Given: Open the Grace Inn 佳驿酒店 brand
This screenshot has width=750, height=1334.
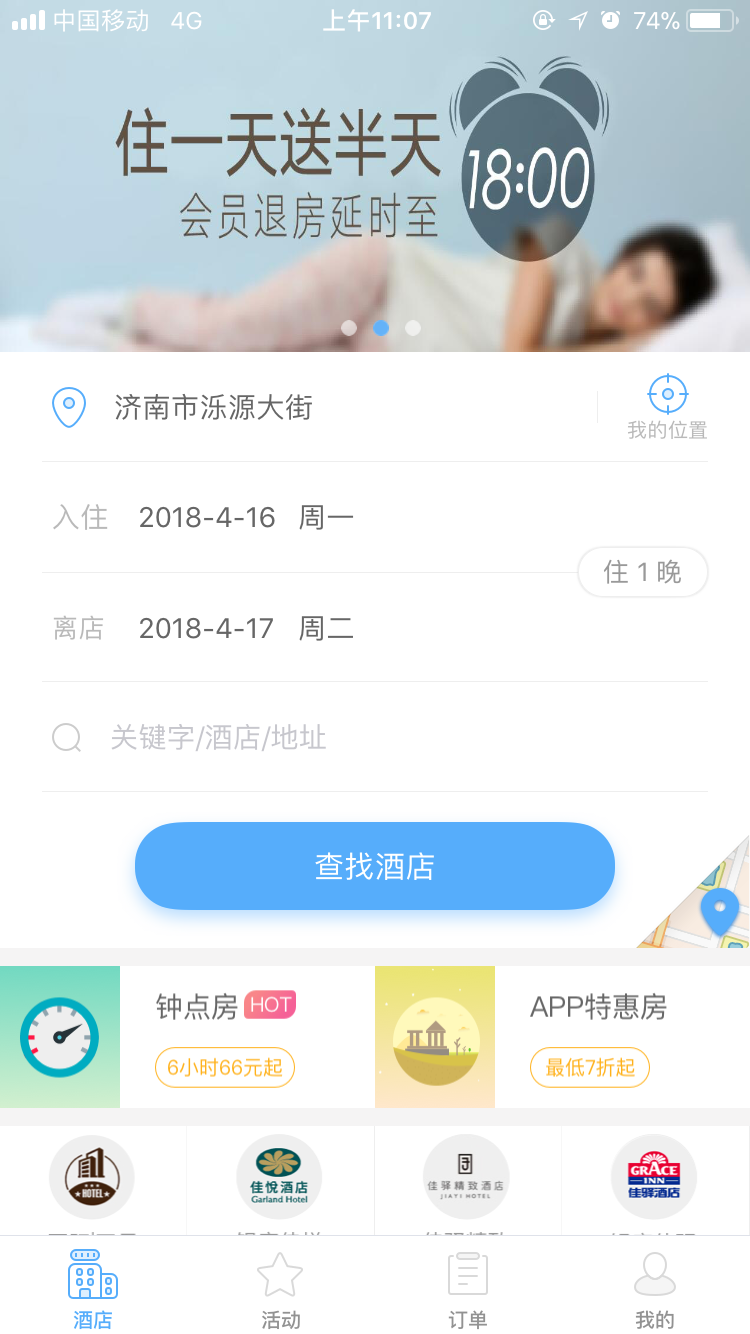Looking at the screenshot, I should click(654, 1178).
